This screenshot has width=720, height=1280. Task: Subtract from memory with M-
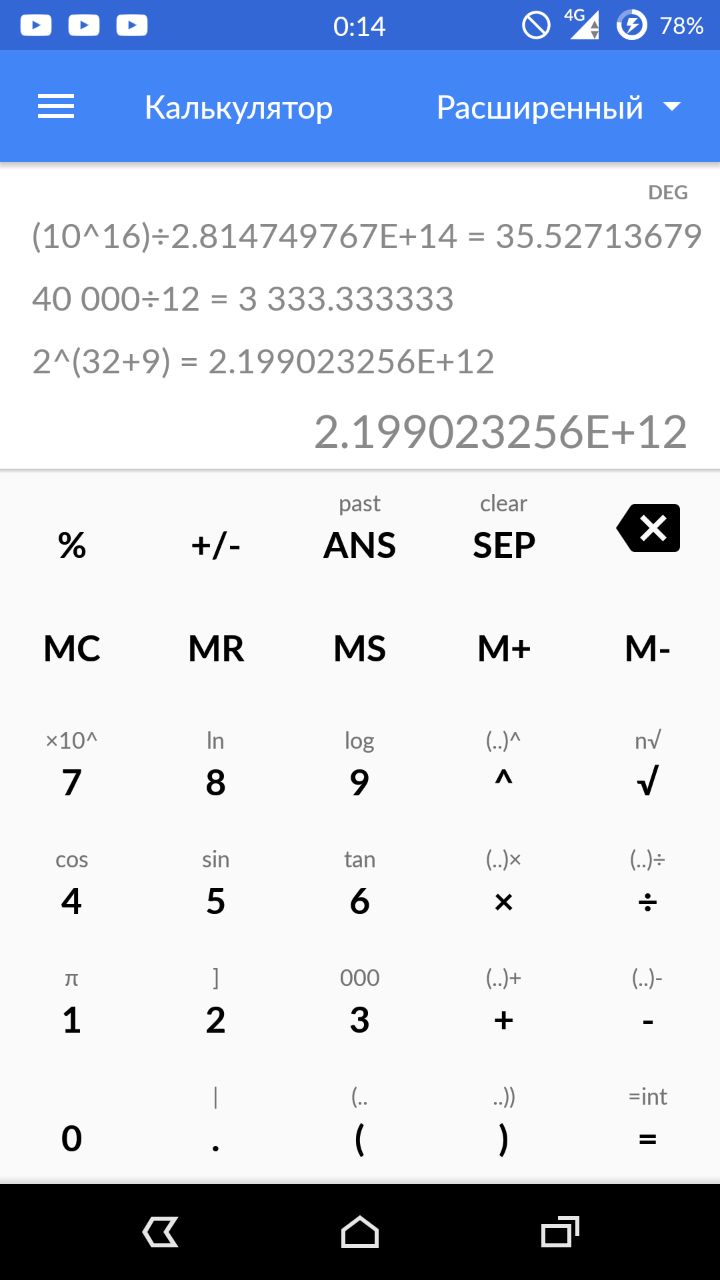pyautogui.click(x=648, y=649)
